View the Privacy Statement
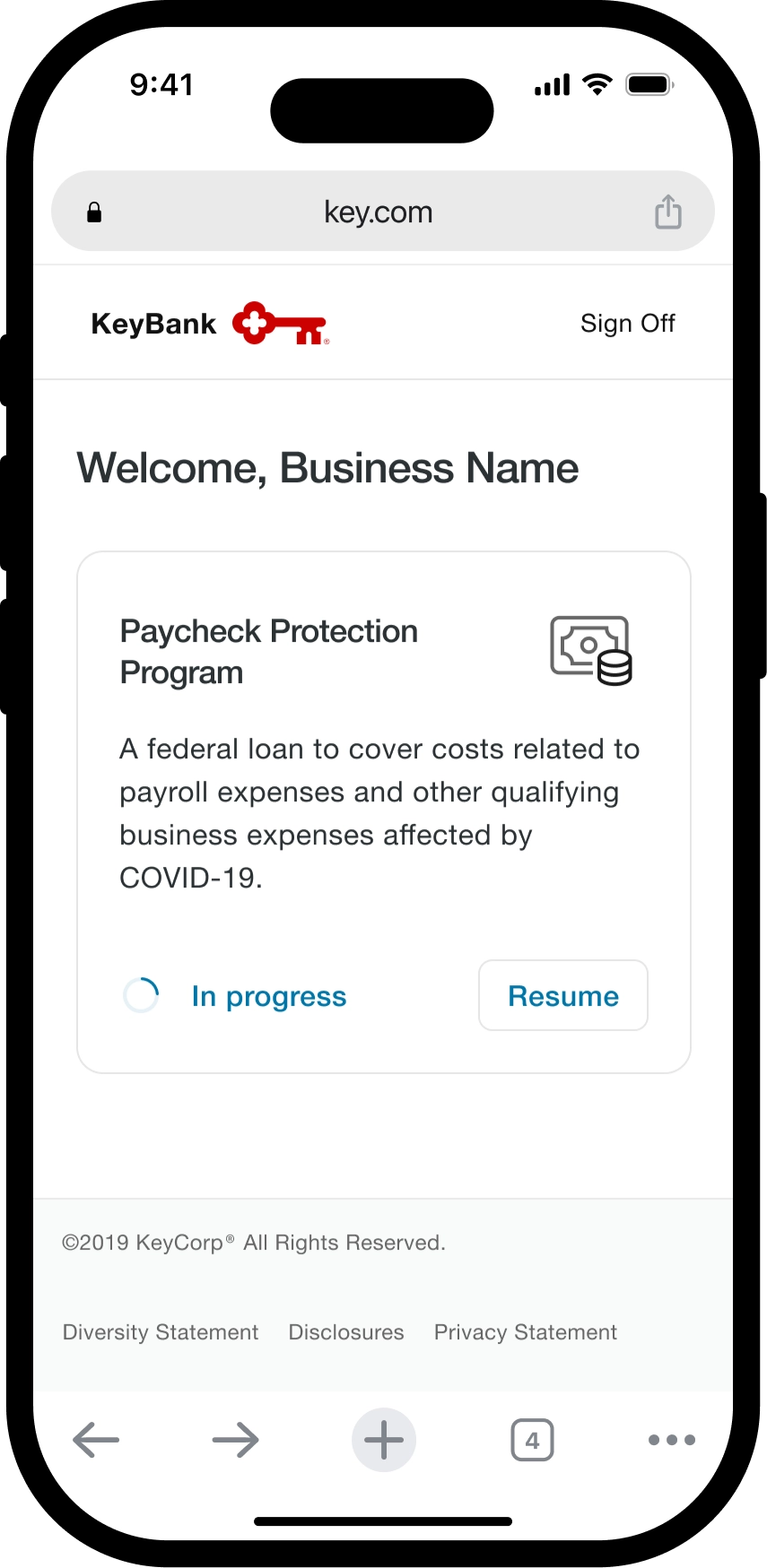Viewport: 767px width, 1568px height. [526, 1332]
